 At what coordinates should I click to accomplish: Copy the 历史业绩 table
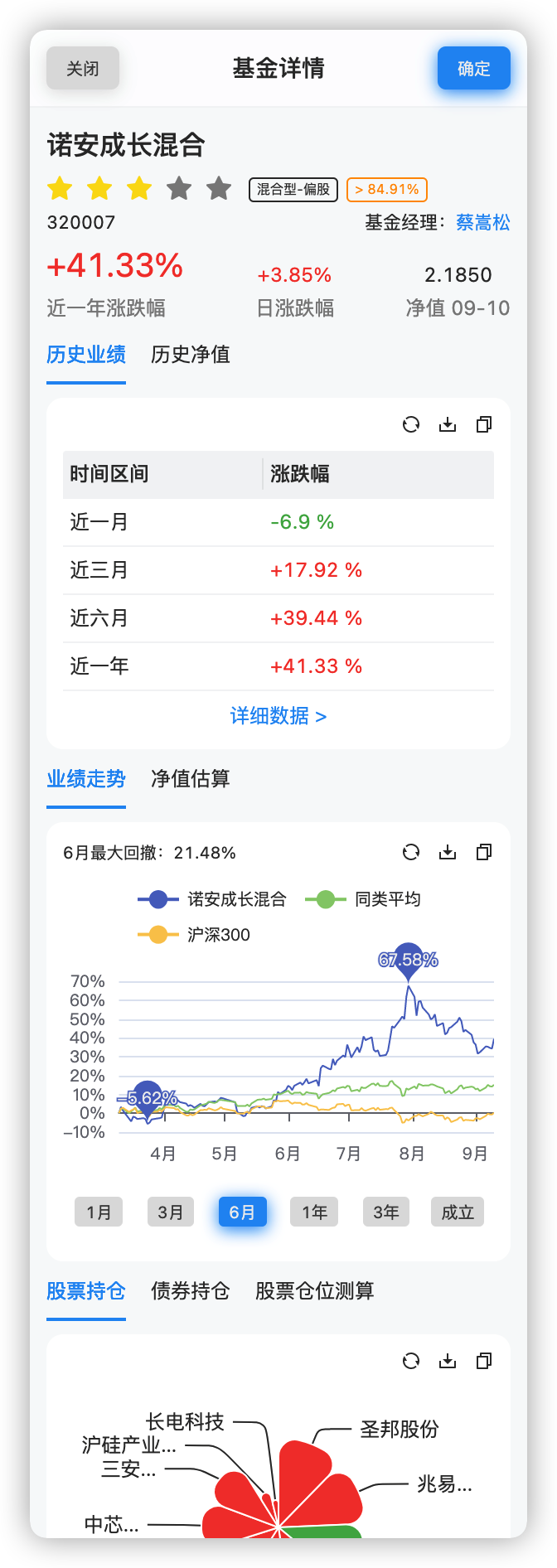[484, 425]
